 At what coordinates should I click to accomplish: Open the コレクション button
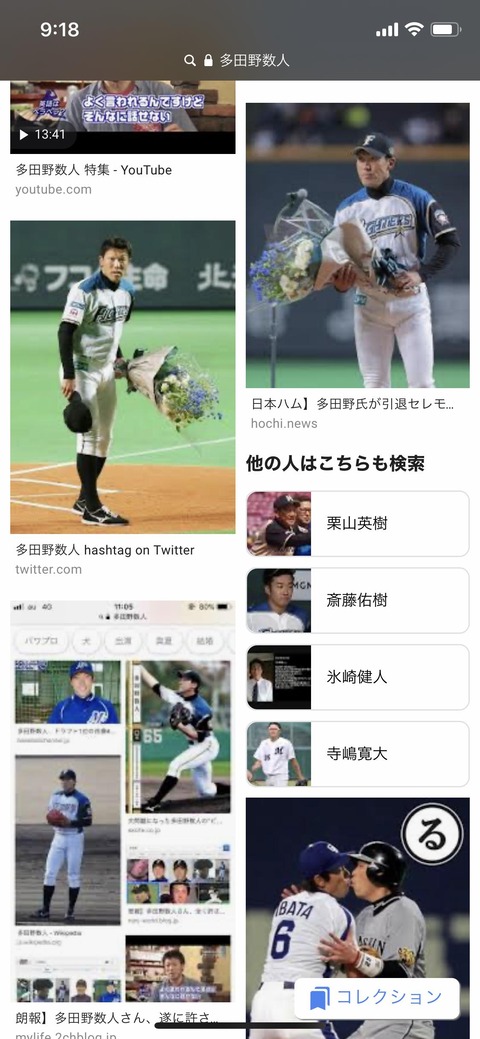tap(377, 998)
